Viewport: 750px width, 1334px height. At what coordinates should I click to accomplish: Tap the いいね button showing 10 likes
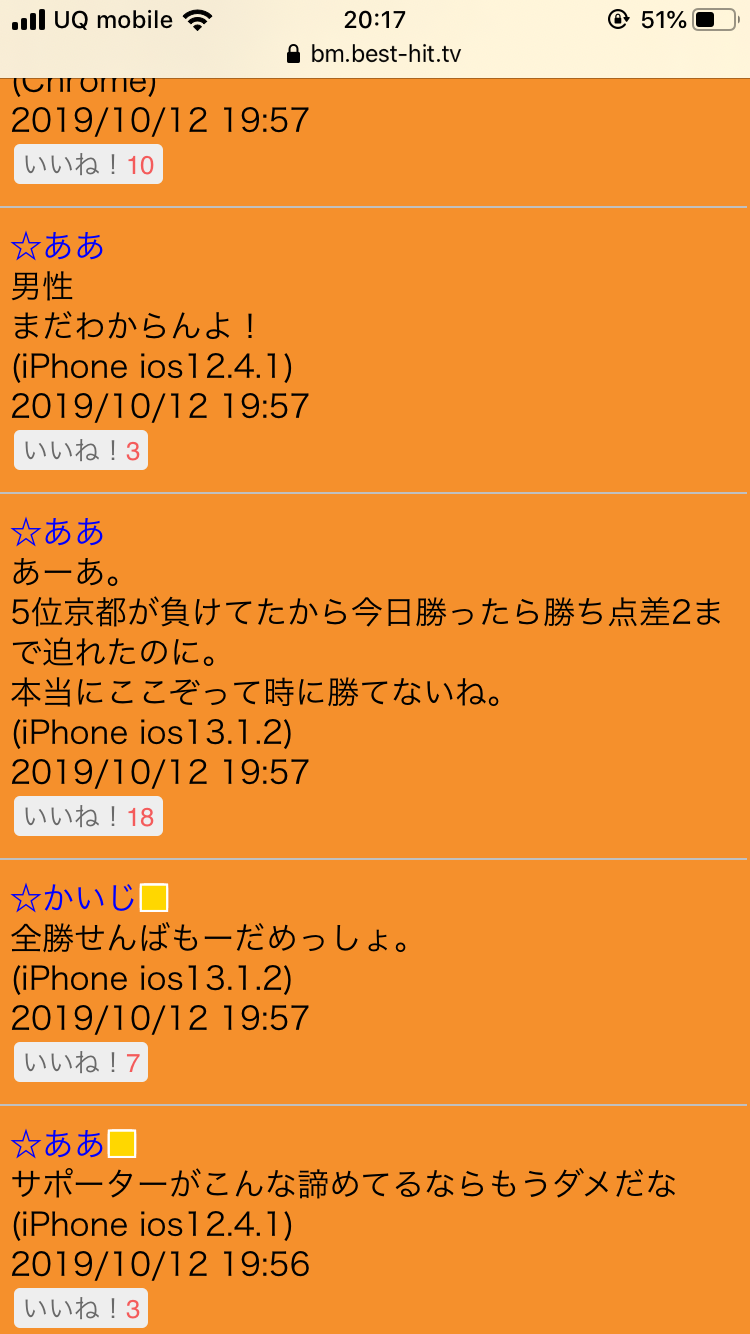[x=88, y=165]
